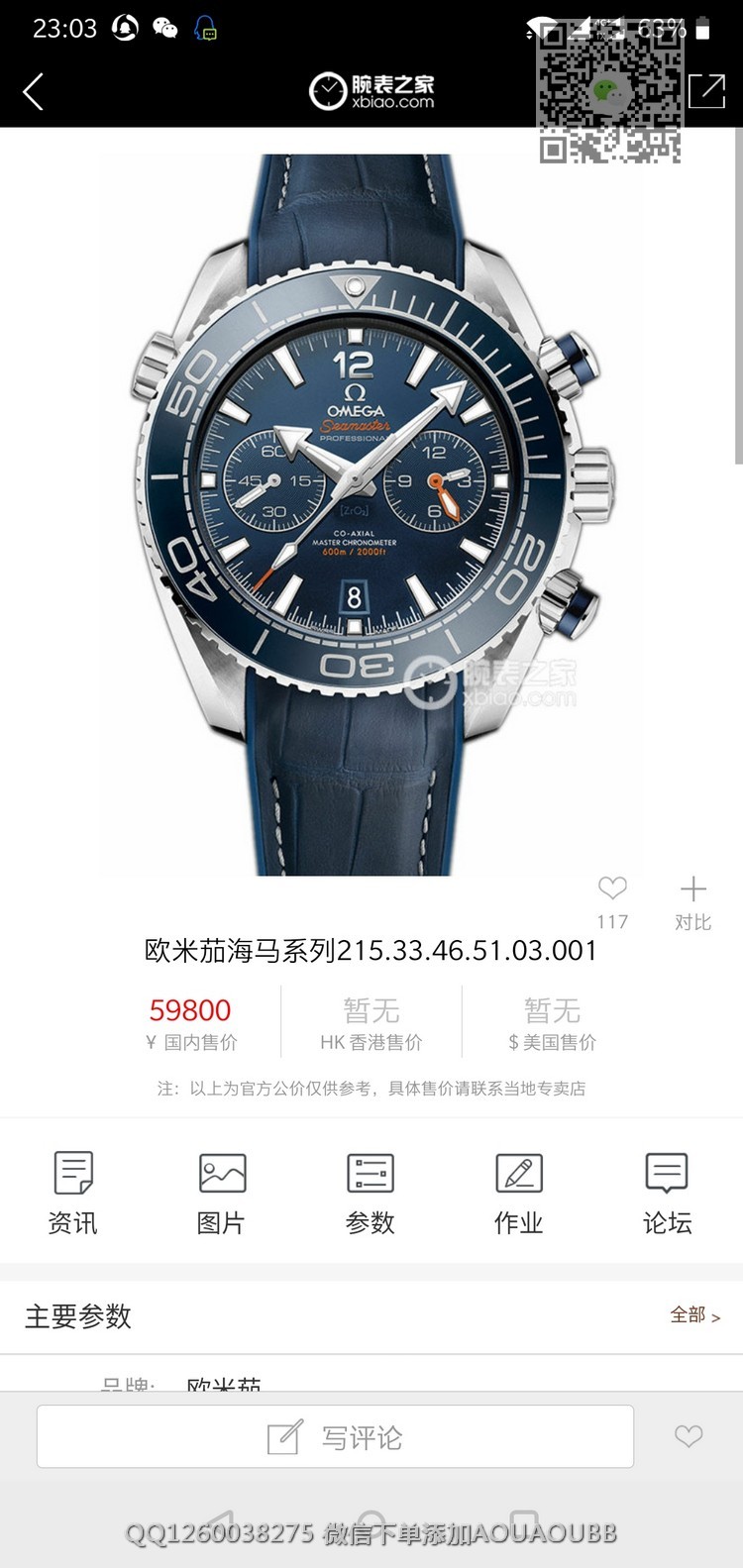Open the 作业 section

point(519,1193)
